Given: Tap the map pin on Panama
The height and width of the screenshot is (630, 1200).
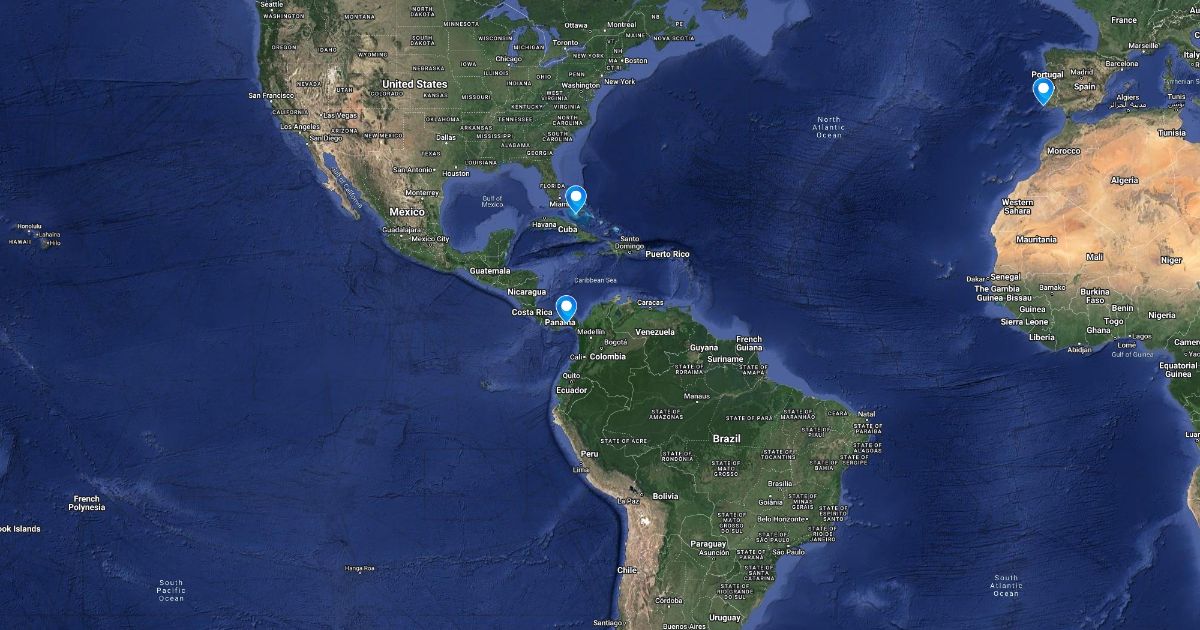Looking at the screenshot, I should (567, 309).
